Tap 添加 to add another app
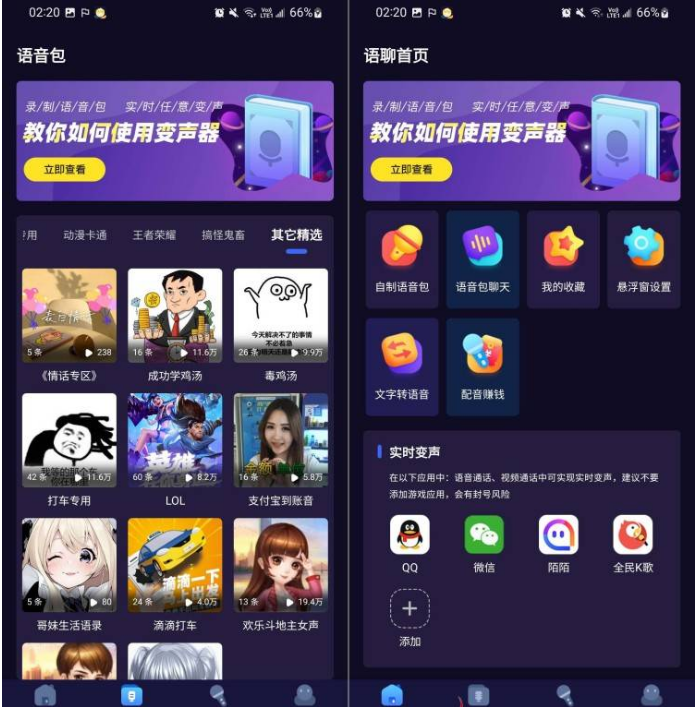Viewport: 696px width, 707px height. 410,617
